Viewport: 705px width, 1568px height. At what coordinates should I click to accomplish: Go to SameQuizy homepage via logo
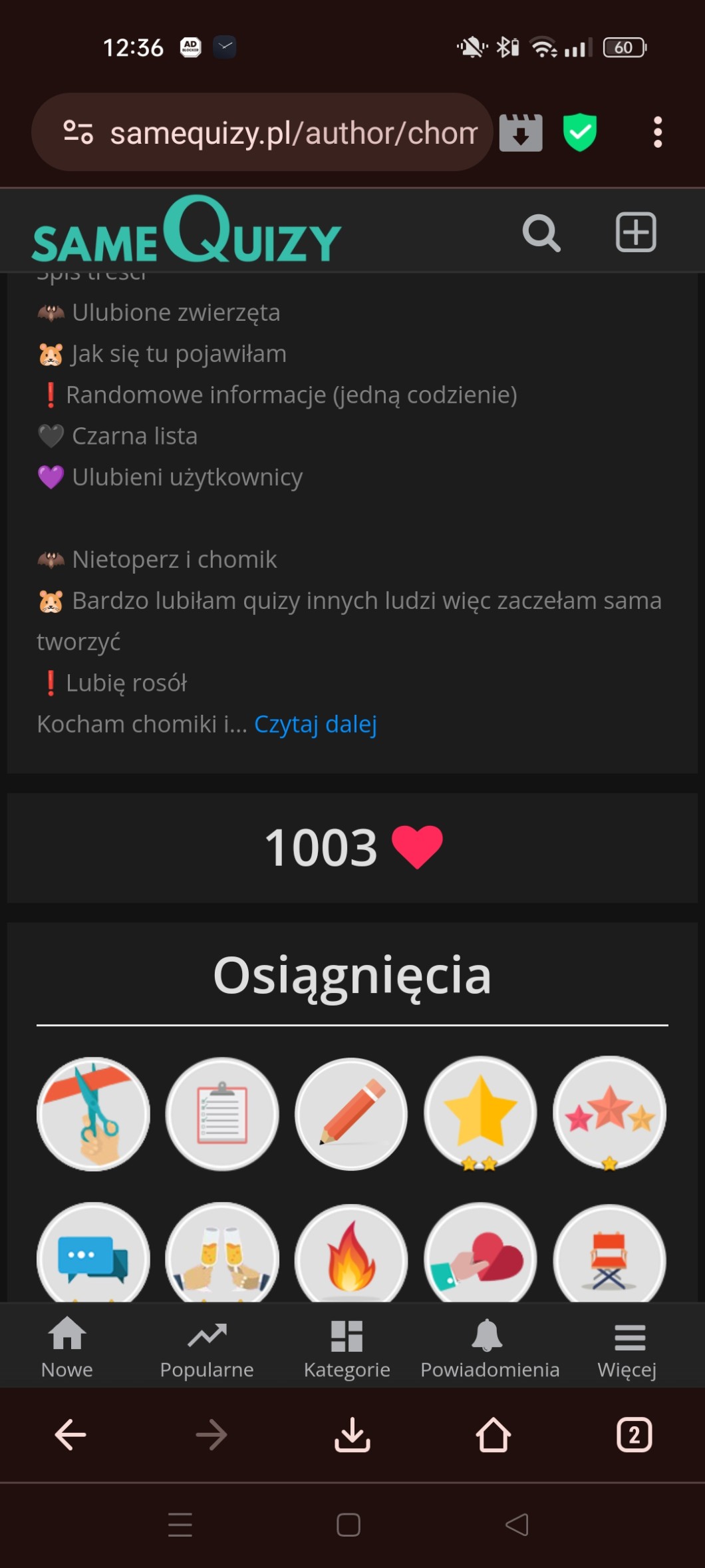(186, 231)
